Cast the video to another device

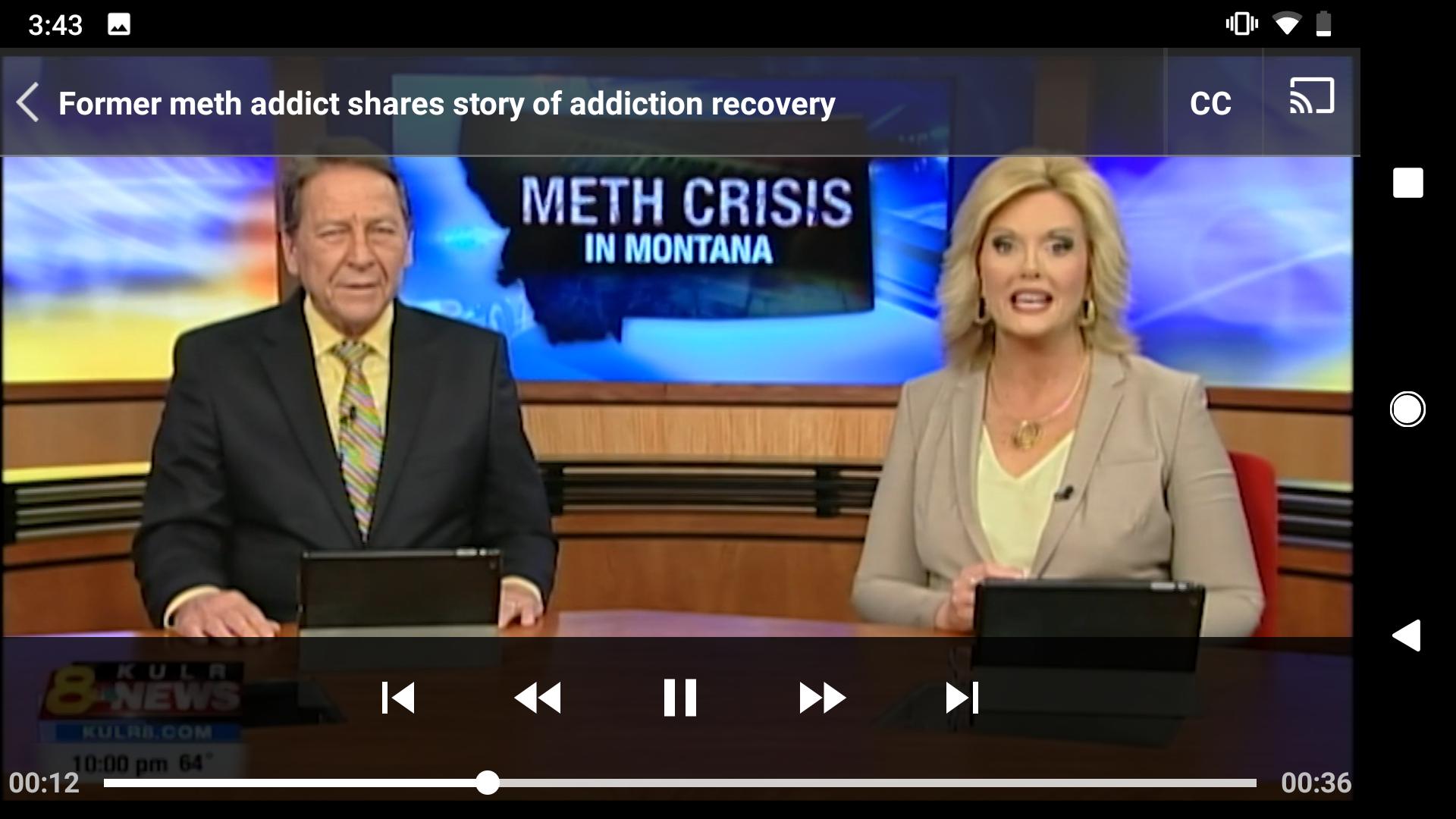(1311, 98)
